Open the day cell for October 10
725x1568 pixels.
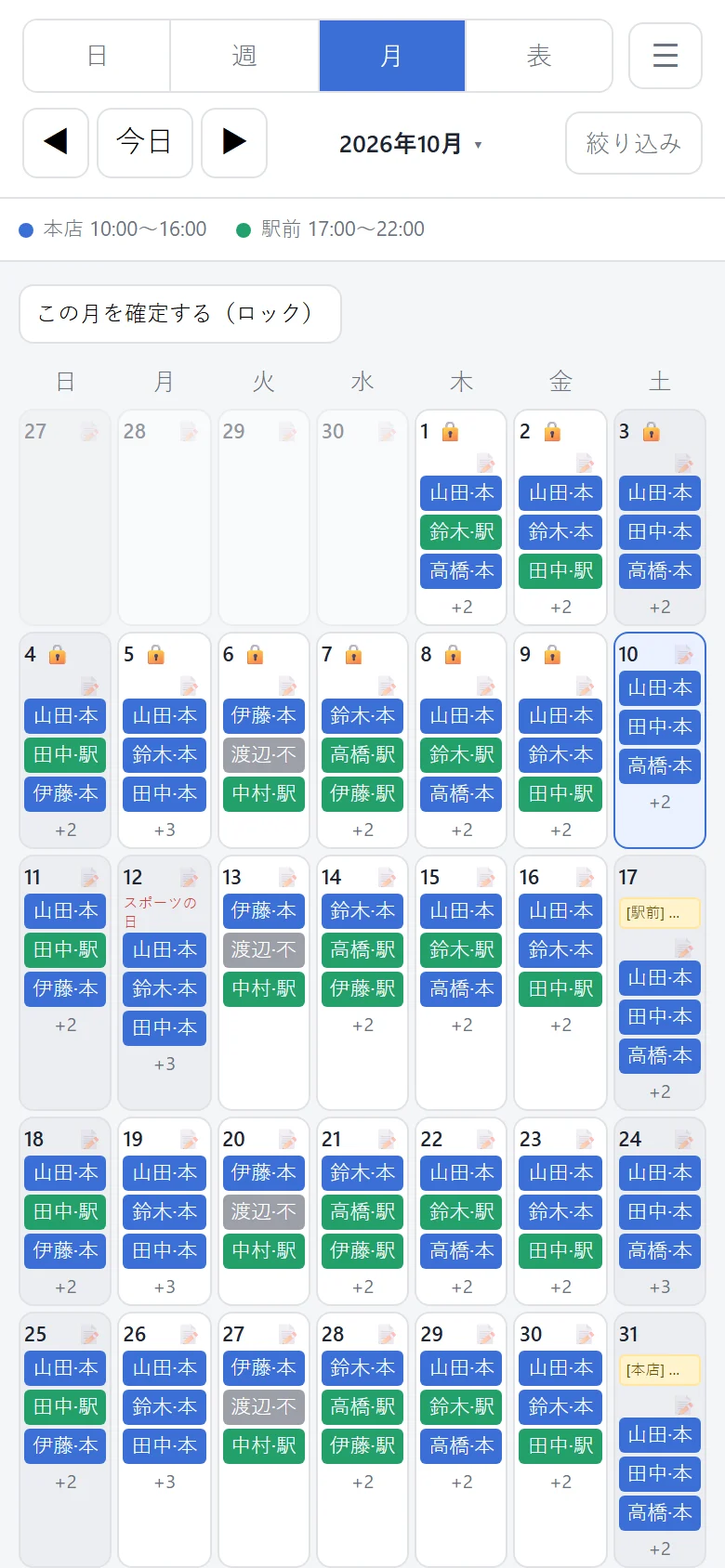(x=660, y=740)
